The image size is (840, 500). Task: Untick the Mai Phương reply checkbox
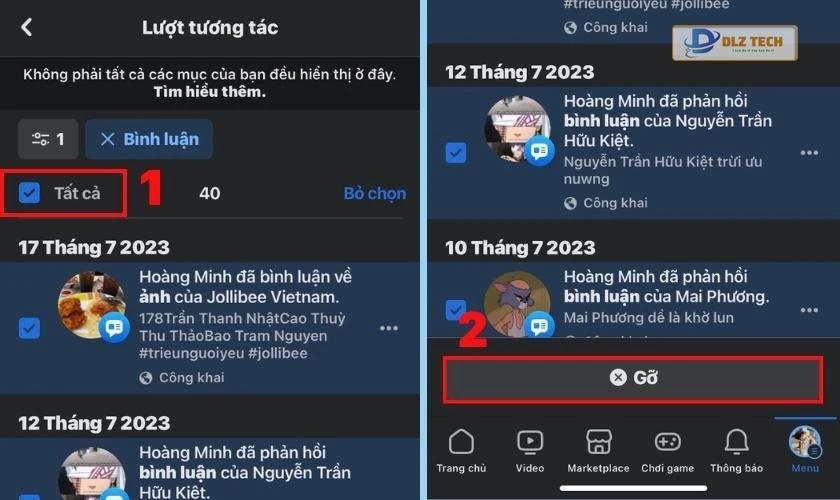(455, 309)
